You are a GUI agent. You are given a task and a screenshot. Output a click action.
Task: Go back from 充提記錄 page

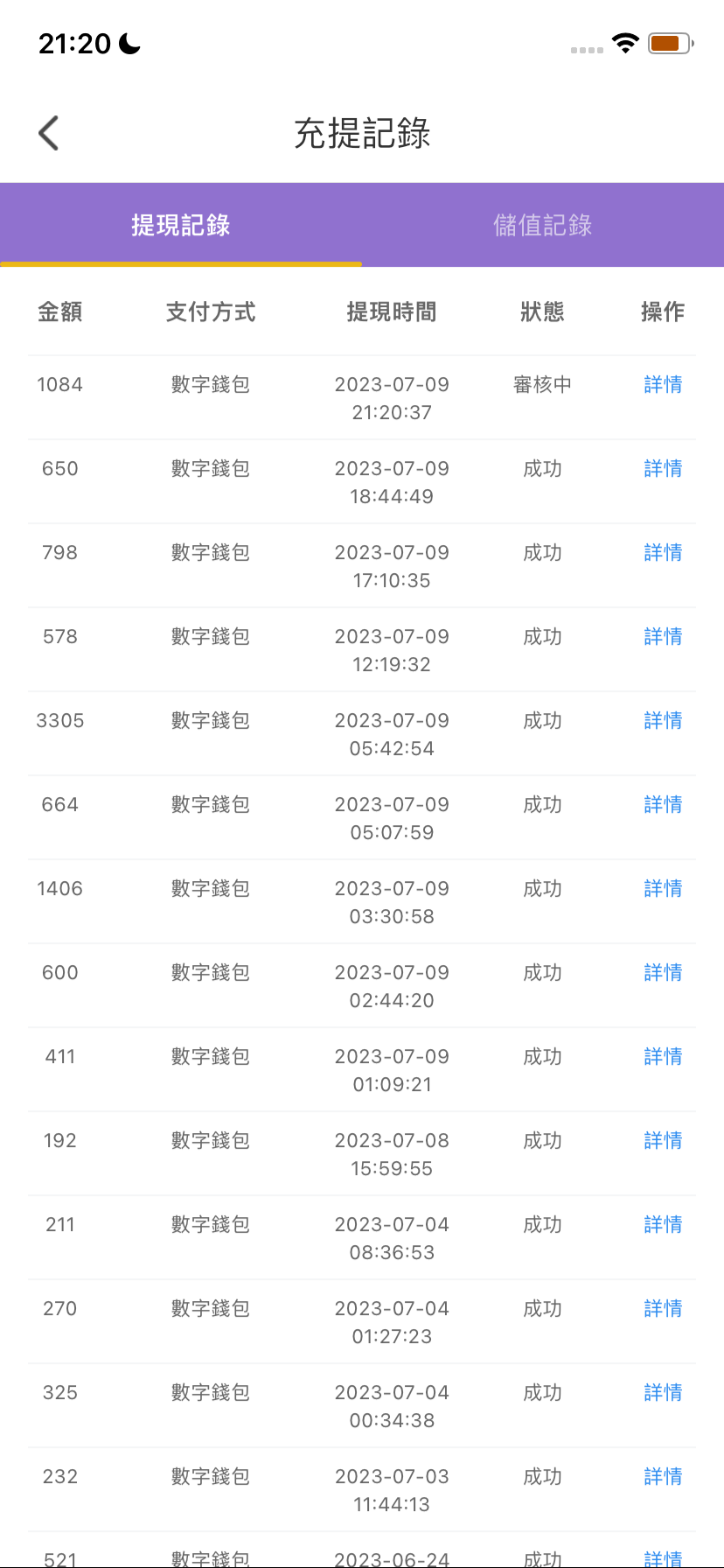(49, 133)
